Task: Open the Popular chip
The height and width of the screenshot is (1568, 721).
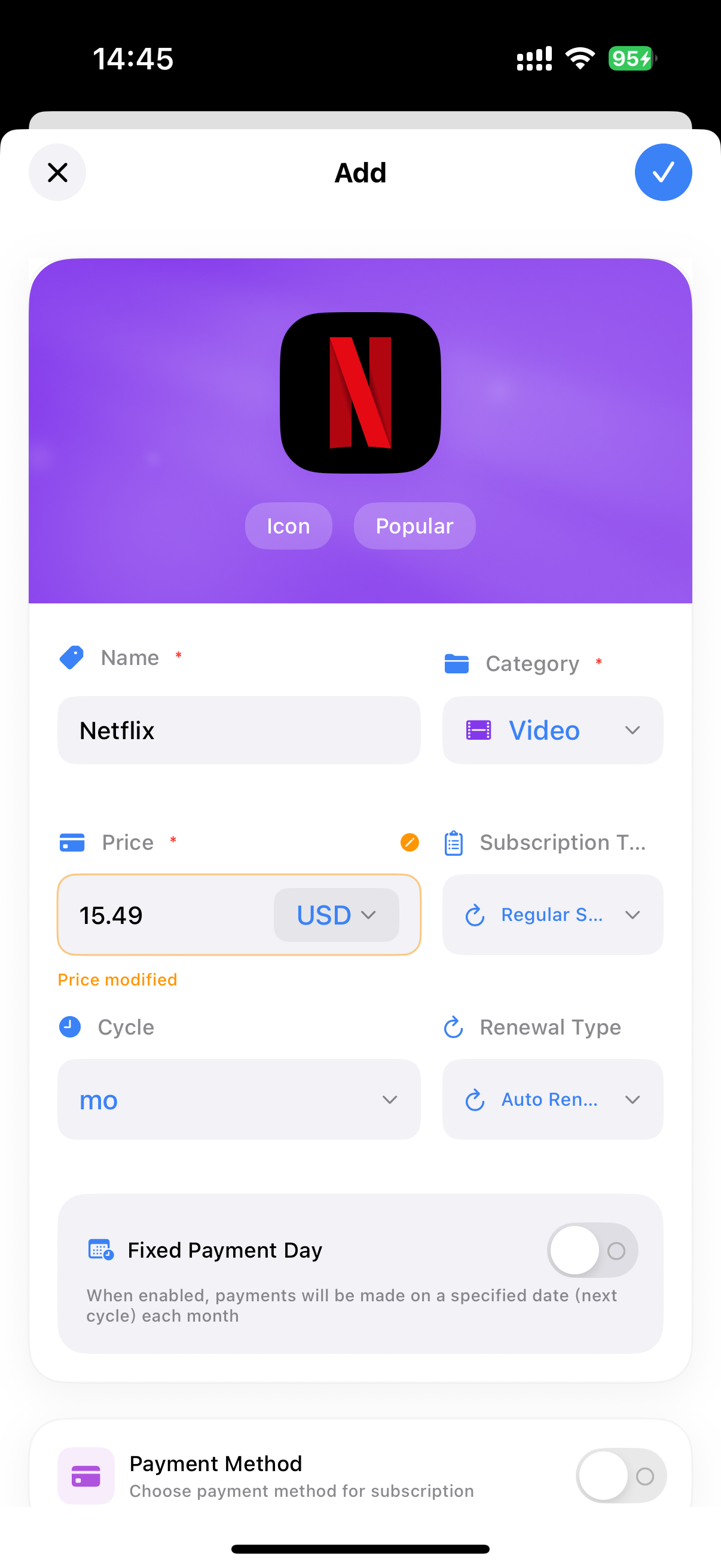Action: (x=414, y=526)
